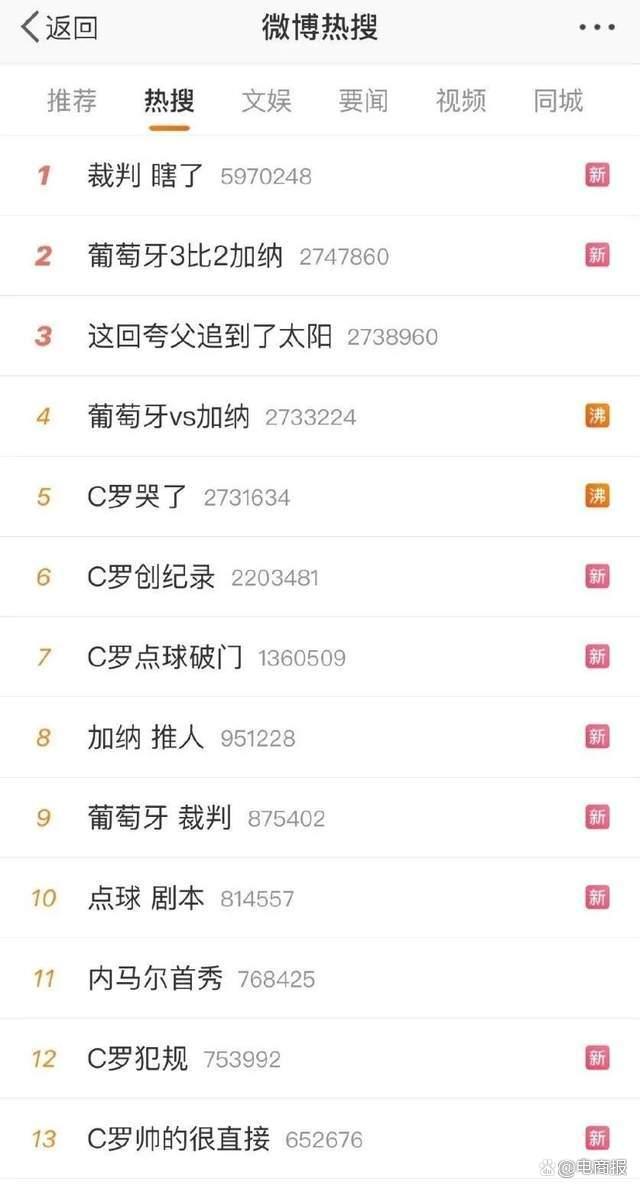This screenshot has height=1191, width=640.
Task: Open the 视频 tab
Action: coord(461,100)
